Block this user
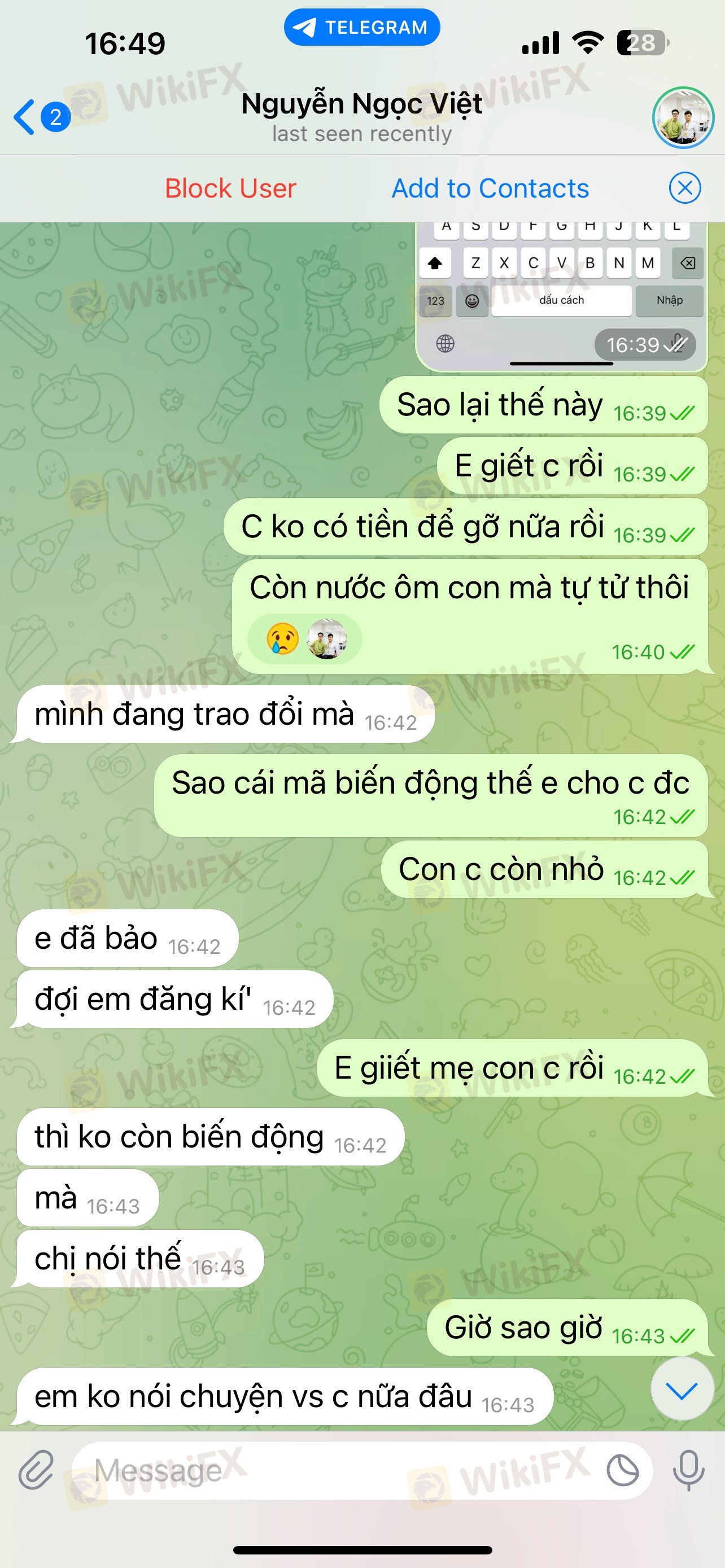The width and height of the screenshot is (725, 1568). click(230, 188)
